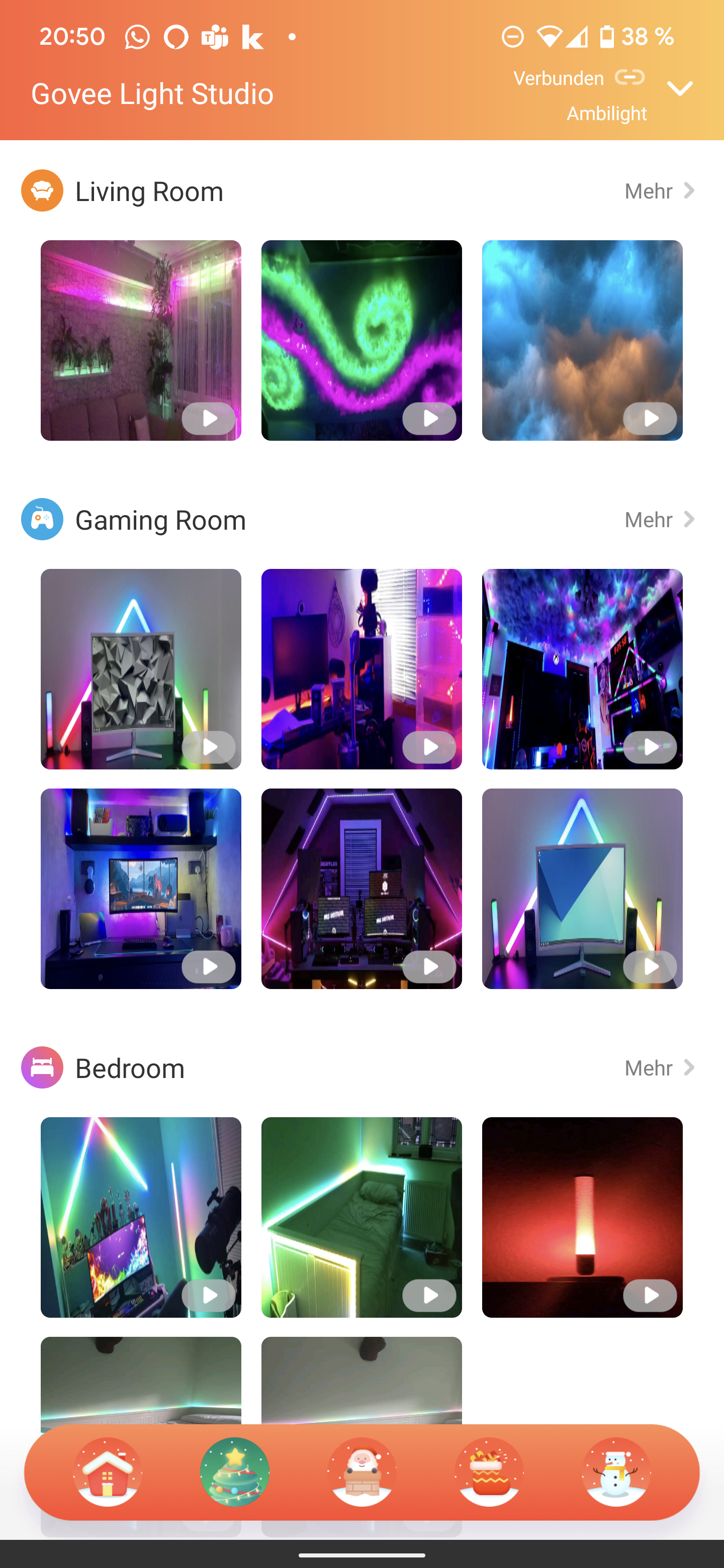Switch to the Christmas tree tab
724x1568 pixels.
click(234, 1472)
